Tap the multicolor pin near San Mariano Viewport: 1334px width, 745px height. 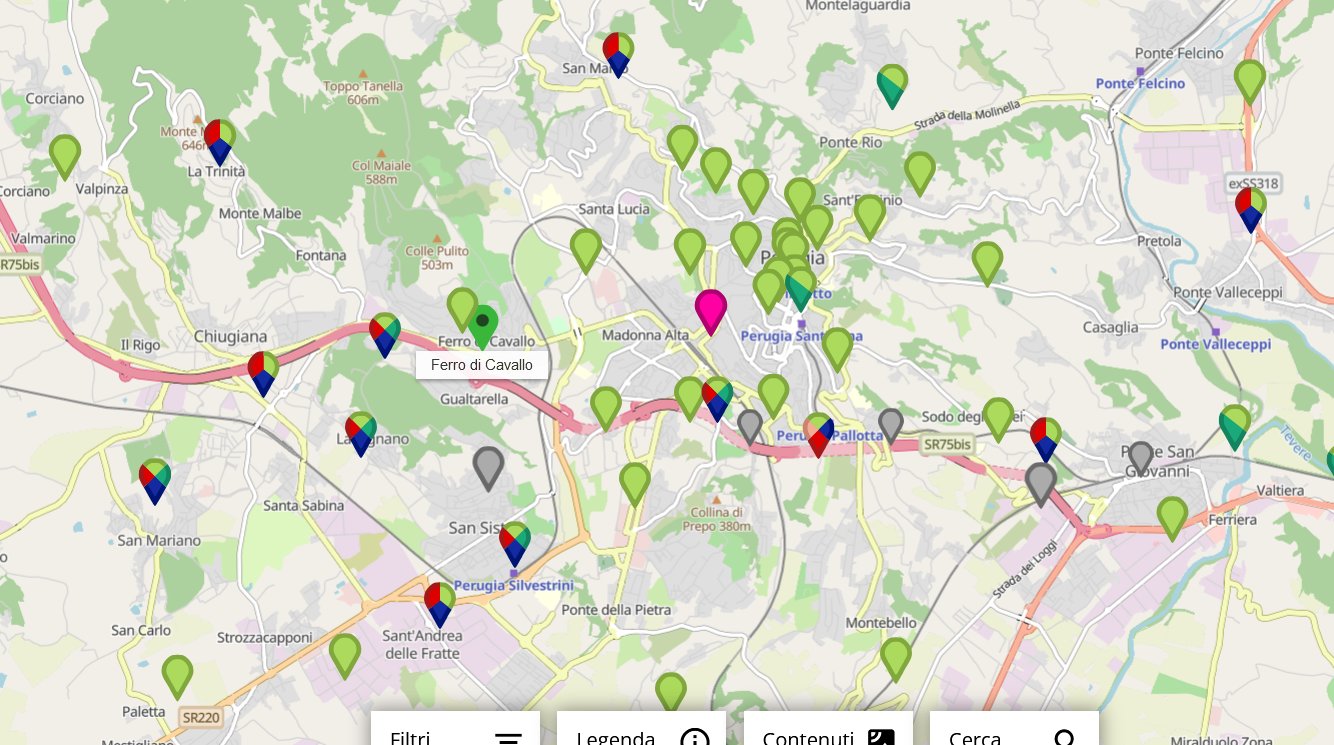[154, 477]
